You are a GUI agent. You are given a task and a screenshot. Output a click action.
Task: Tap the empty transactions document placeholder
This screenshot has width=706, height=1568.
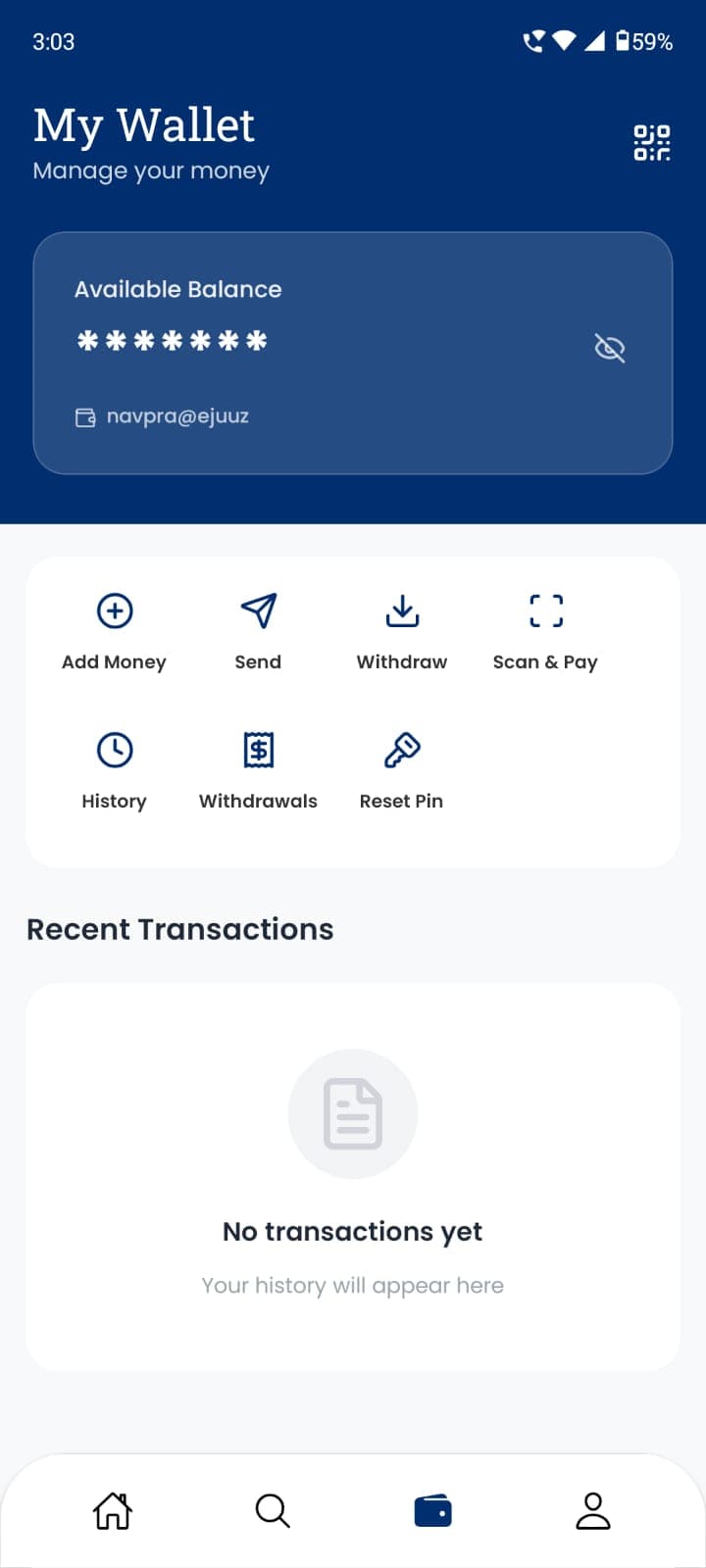[353, 1112]
